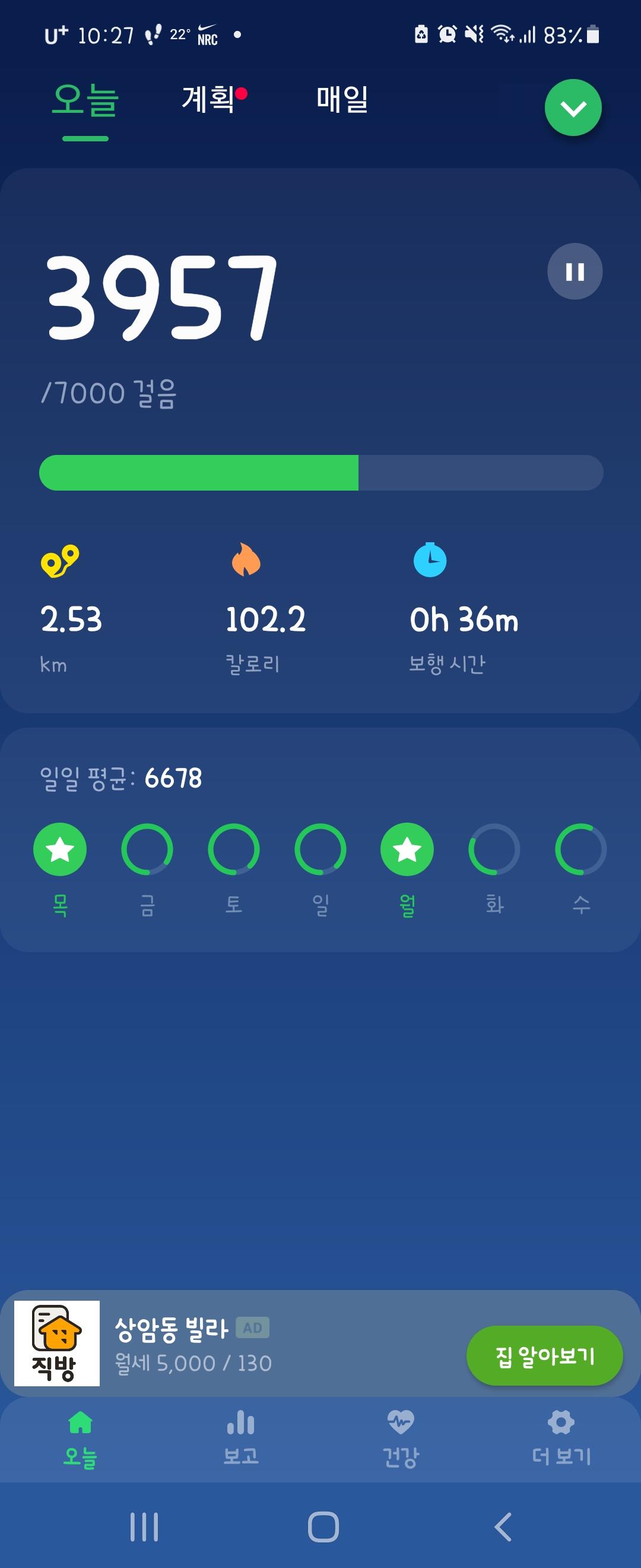Screen dimensions: 641x1568
Task: View Monday (월) step record
Action: click(x=407, y=850)
